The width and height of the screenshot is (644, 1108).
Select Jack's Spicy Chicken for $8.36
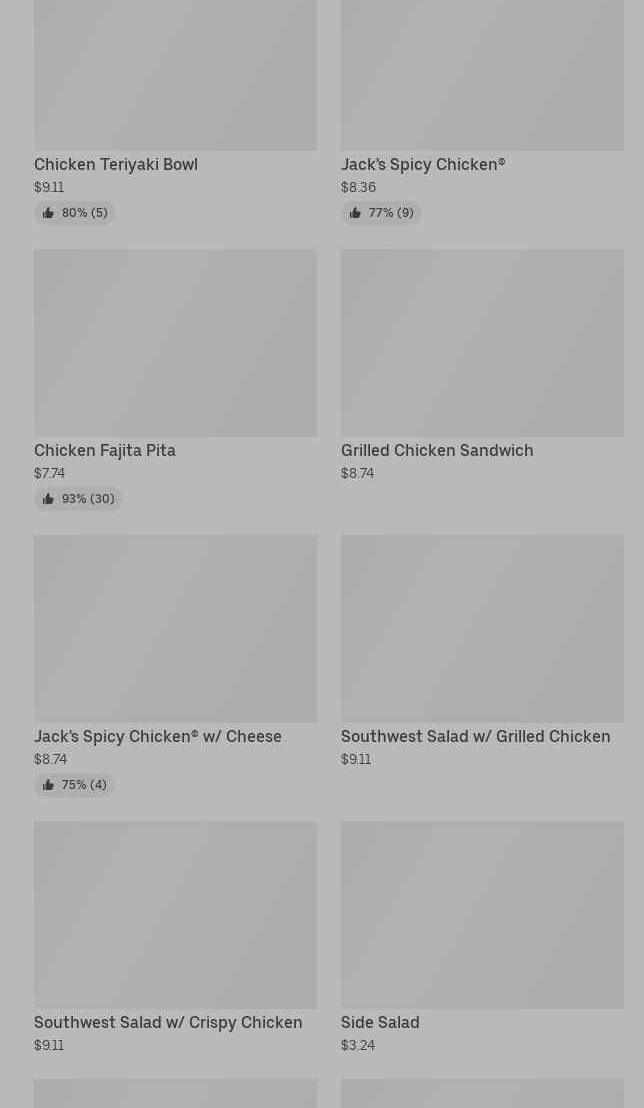482,80
